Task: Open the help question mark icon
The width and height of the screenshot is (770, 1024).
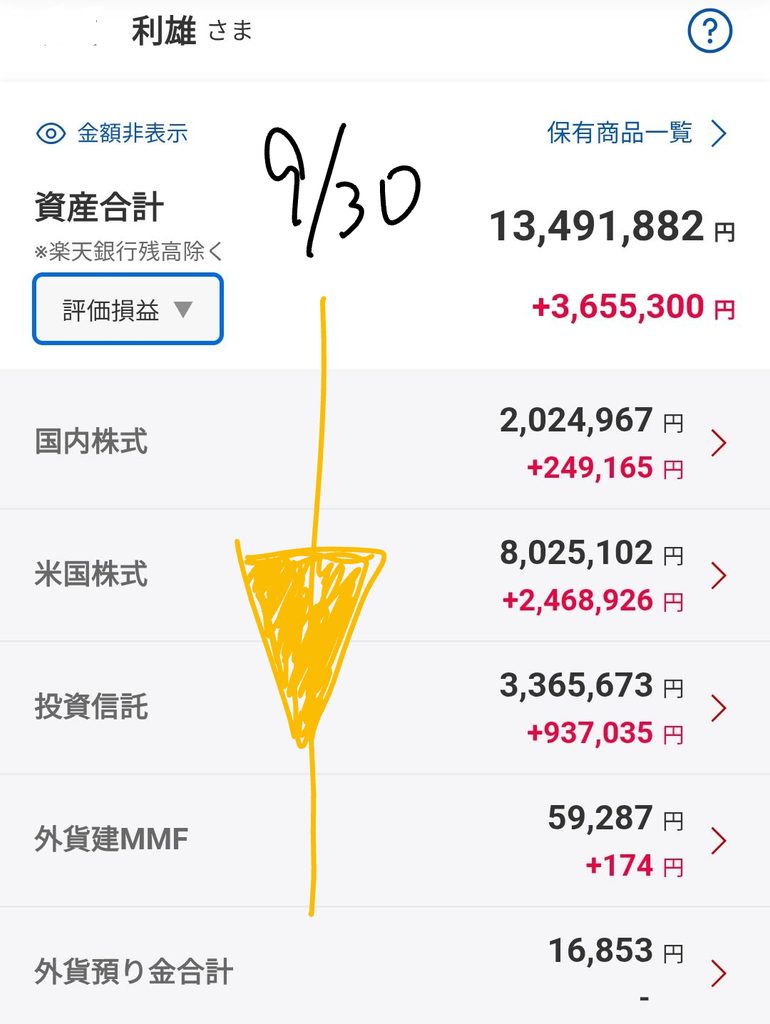Action: coord(710,31)
